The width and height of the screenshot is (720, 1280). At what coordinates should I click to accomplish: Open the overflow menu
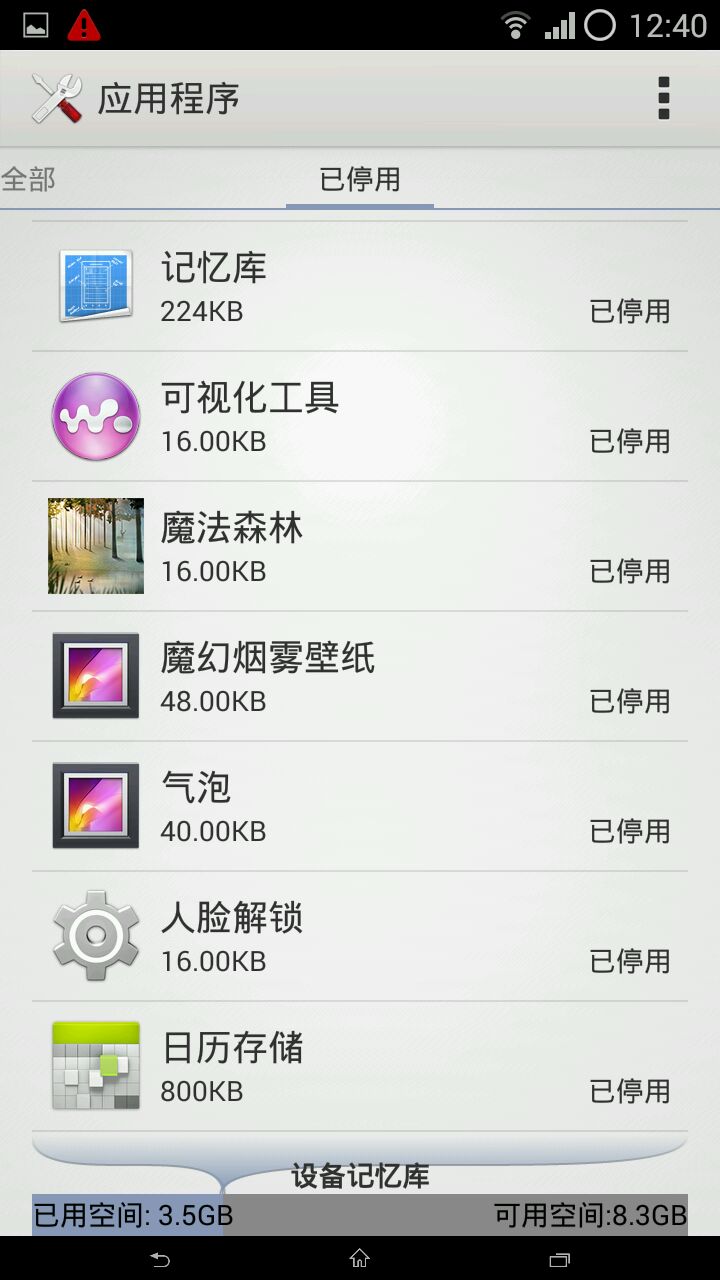point(663,98)
